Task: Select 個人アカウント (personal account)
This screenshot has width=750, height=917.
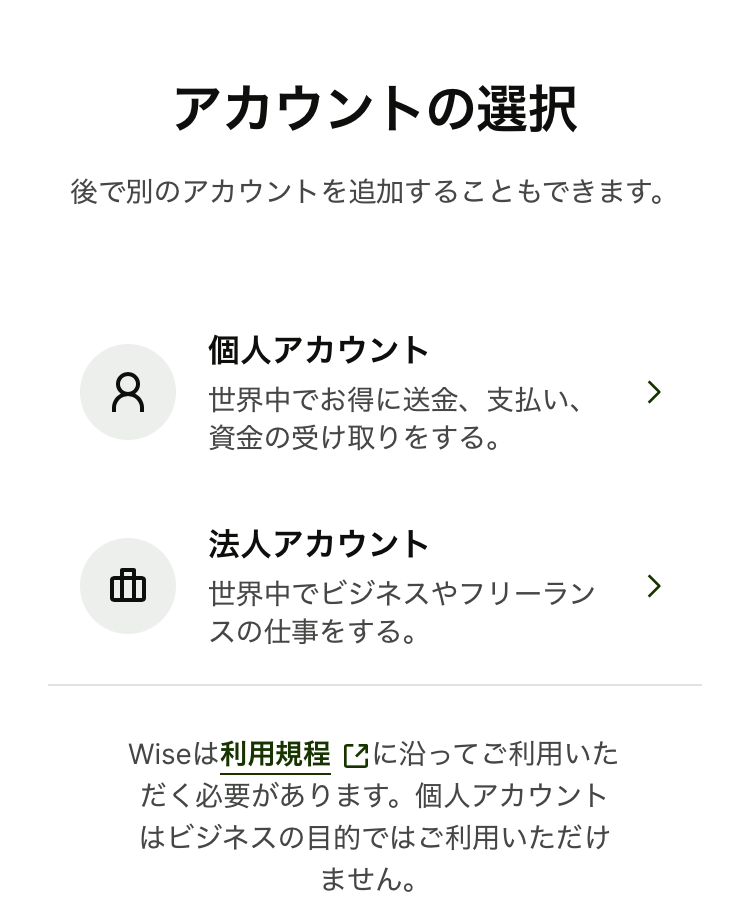Action: pyautogui.click(x=375, y=392)
